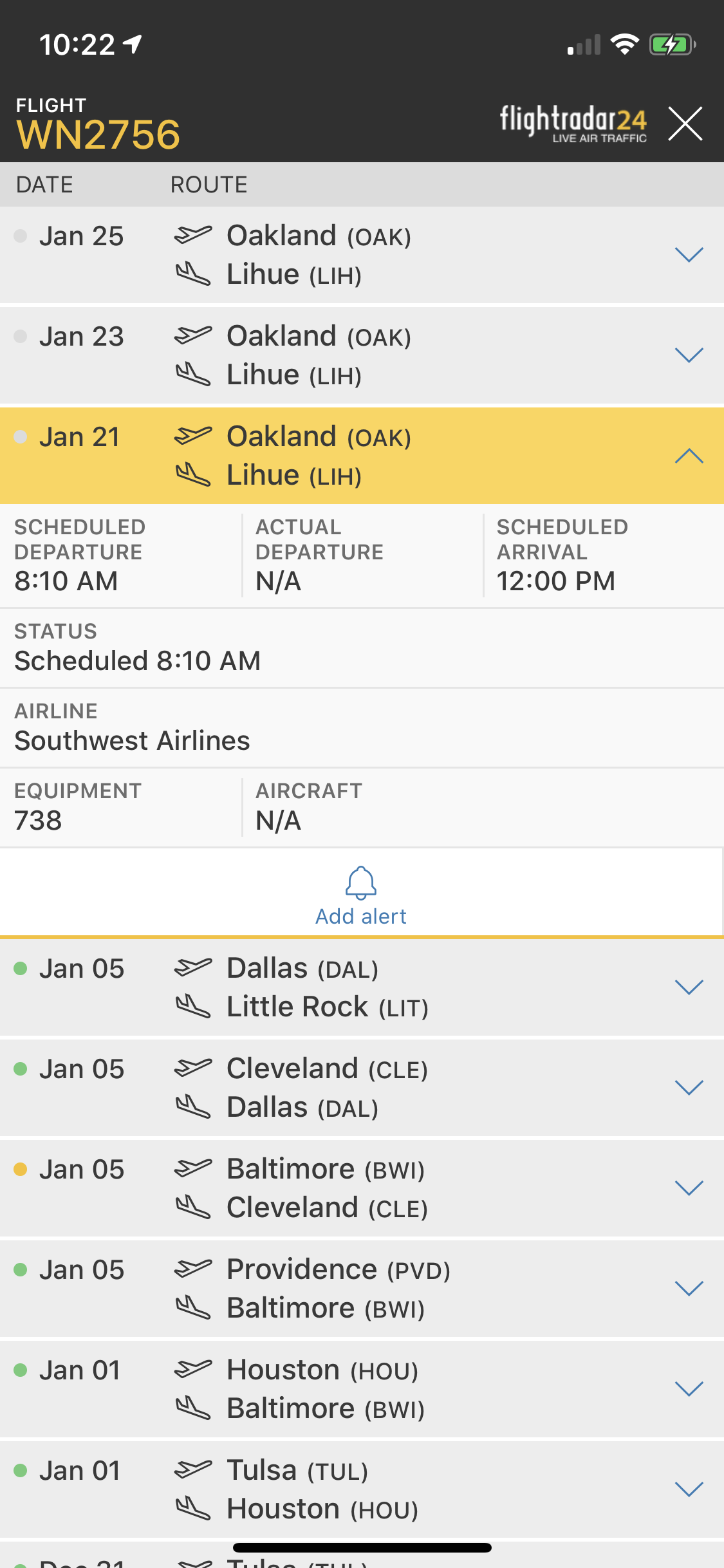The image size is (724, 1568).
Task: Show details for Cleveland to Dallas flight
Action: 689,1088
